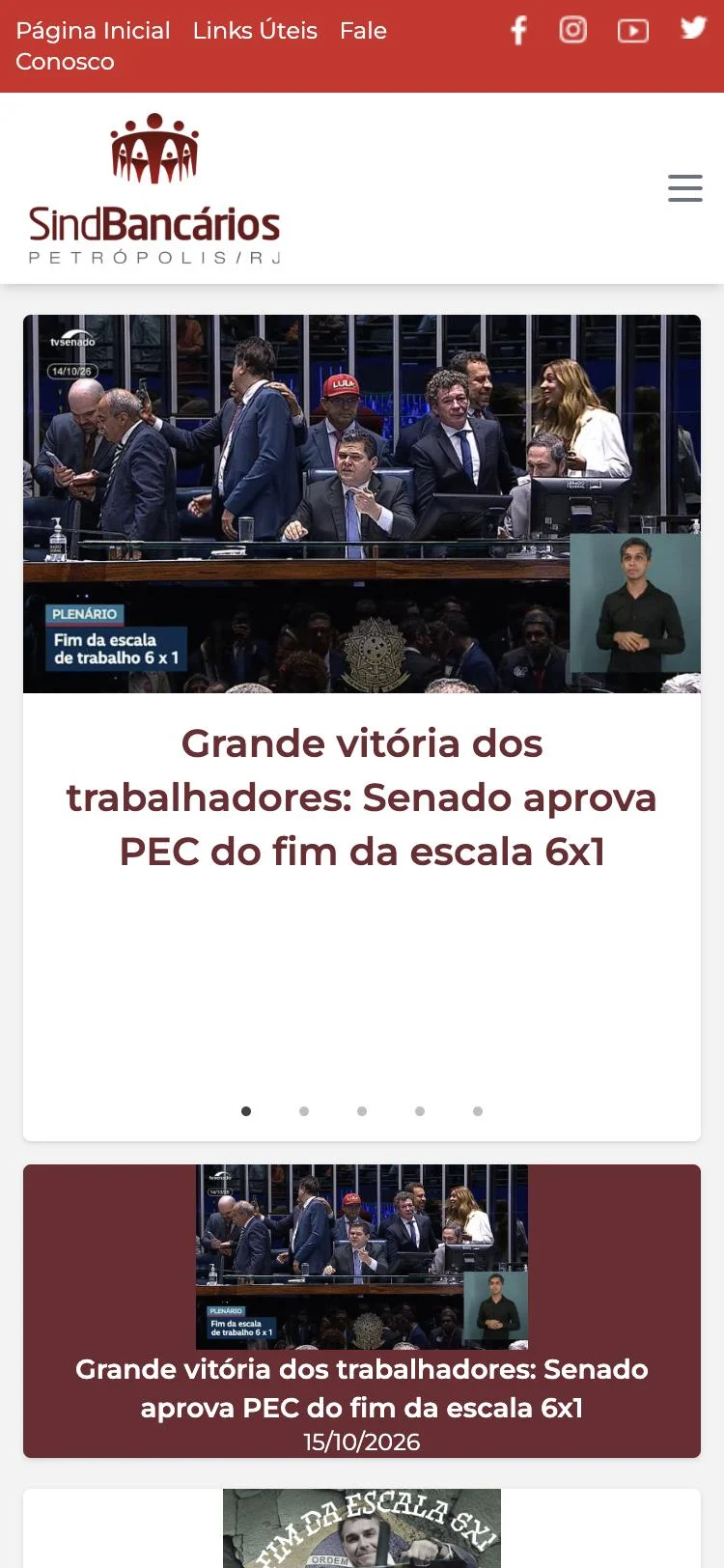Jump to the fourth carousel slide
The height and width of the screenshot is (1568, 724).
pos(420,1111)
